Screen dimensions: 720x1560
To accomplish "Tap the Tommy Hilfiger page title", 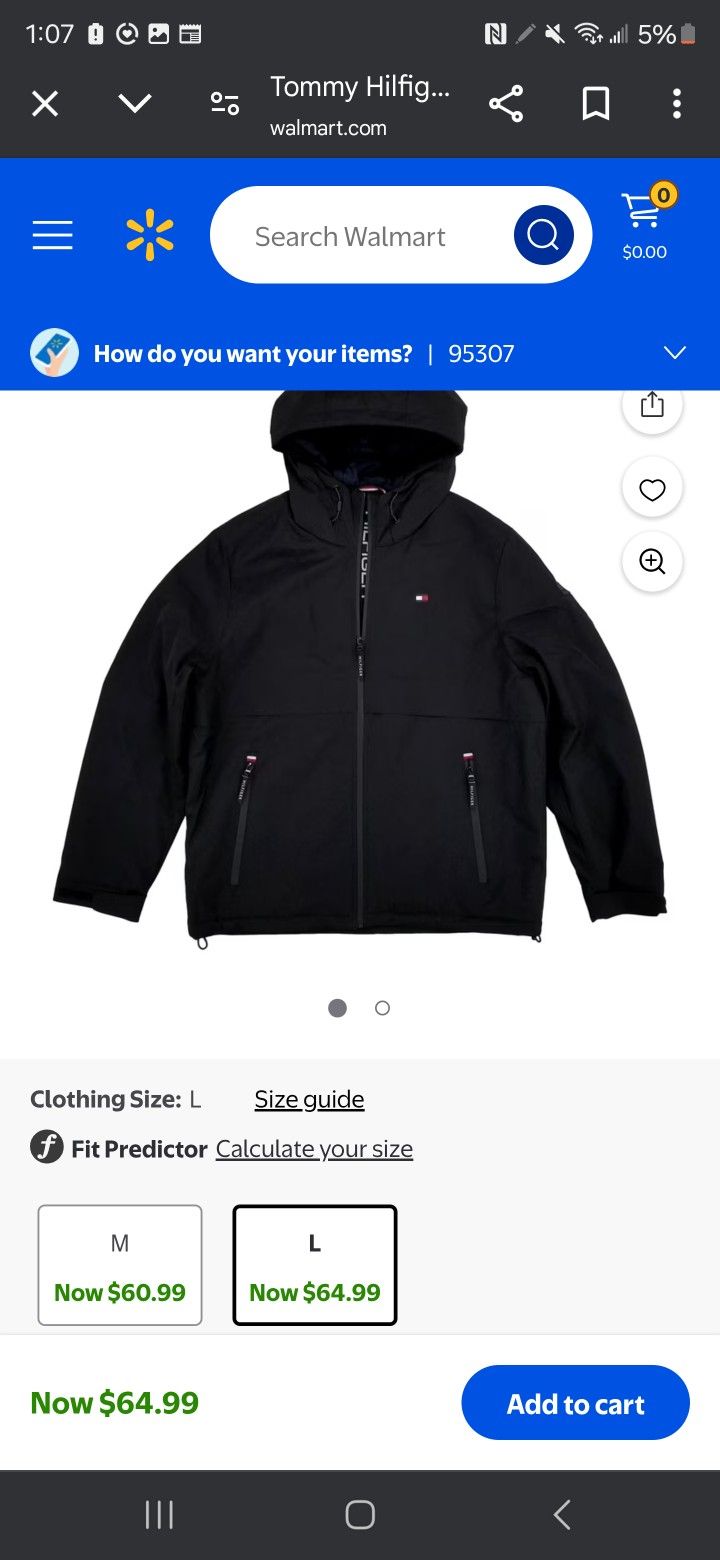I will tap(360, 87).
